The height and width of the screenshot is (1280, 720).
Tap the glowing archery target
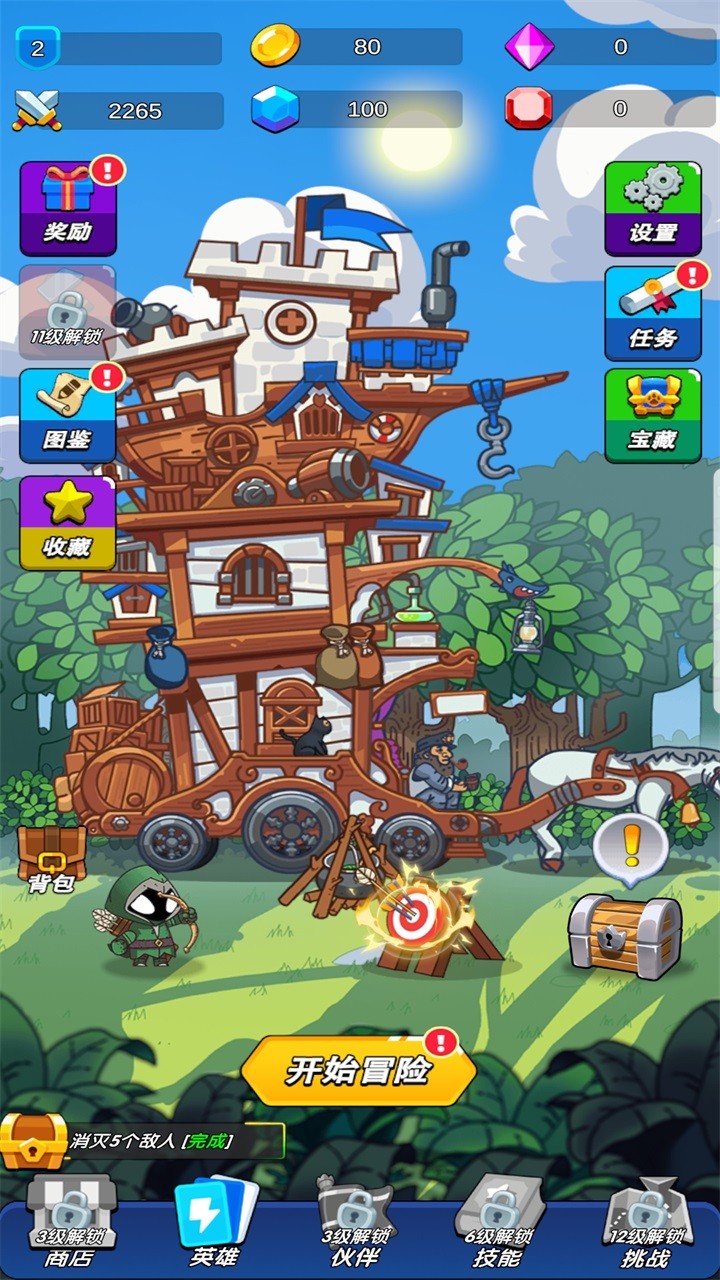coord(413,915)
